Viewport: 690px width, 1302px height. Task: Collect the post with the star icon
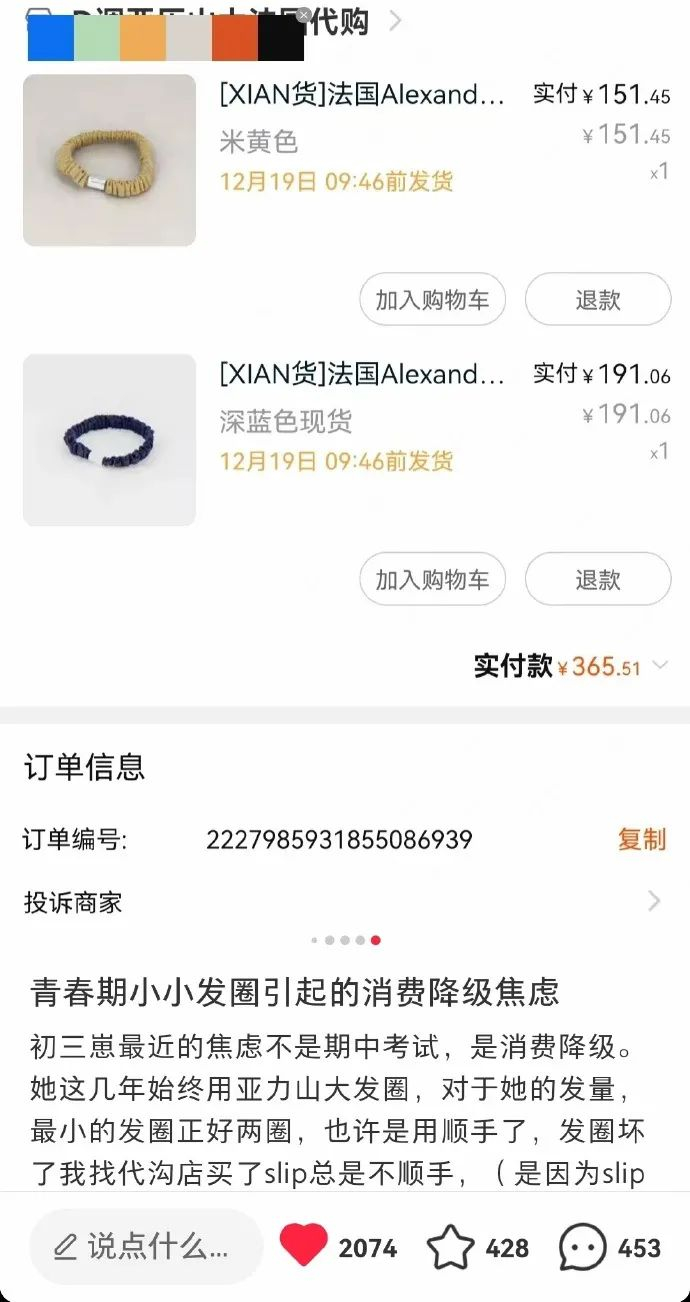pyautogui.click(x=450, y=1247)
